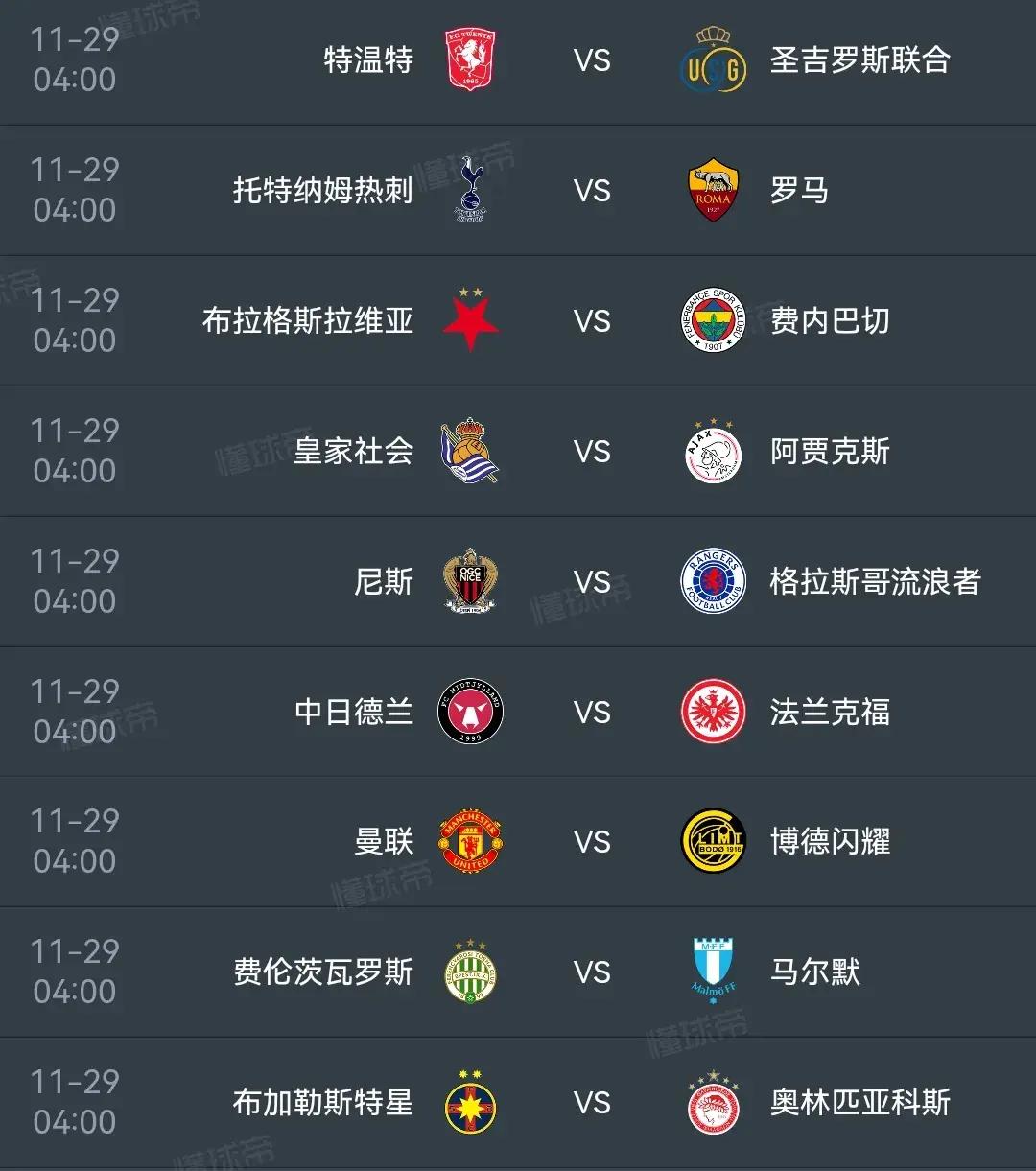This screenshot has width=1036, height=1171.
Task: Select the Slavia Prague red star crest
Action: point(470,321)
